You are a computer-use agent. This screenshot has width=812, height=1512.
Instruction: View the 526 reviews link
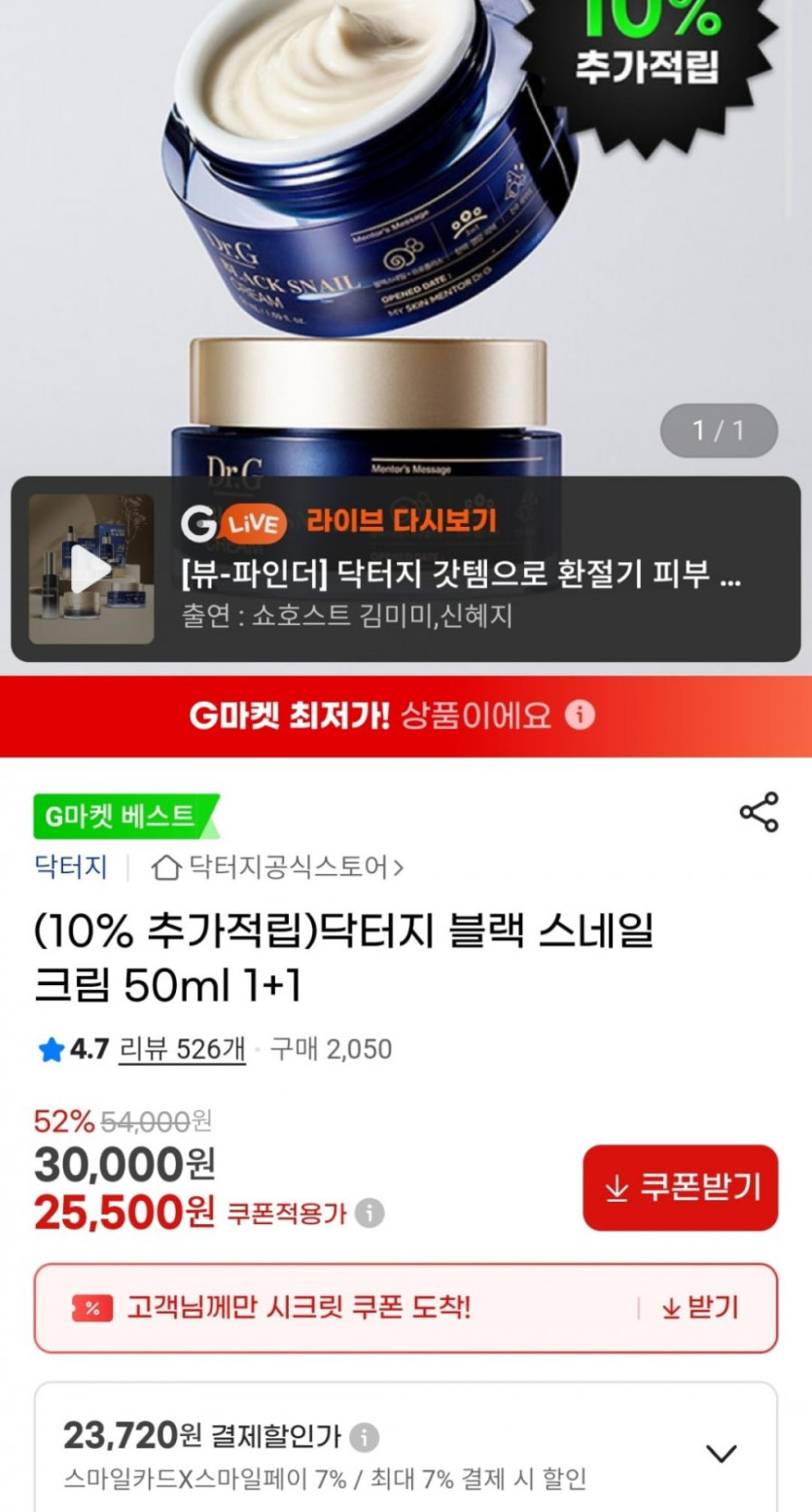pyautogui.click(x=182, y=1049)
